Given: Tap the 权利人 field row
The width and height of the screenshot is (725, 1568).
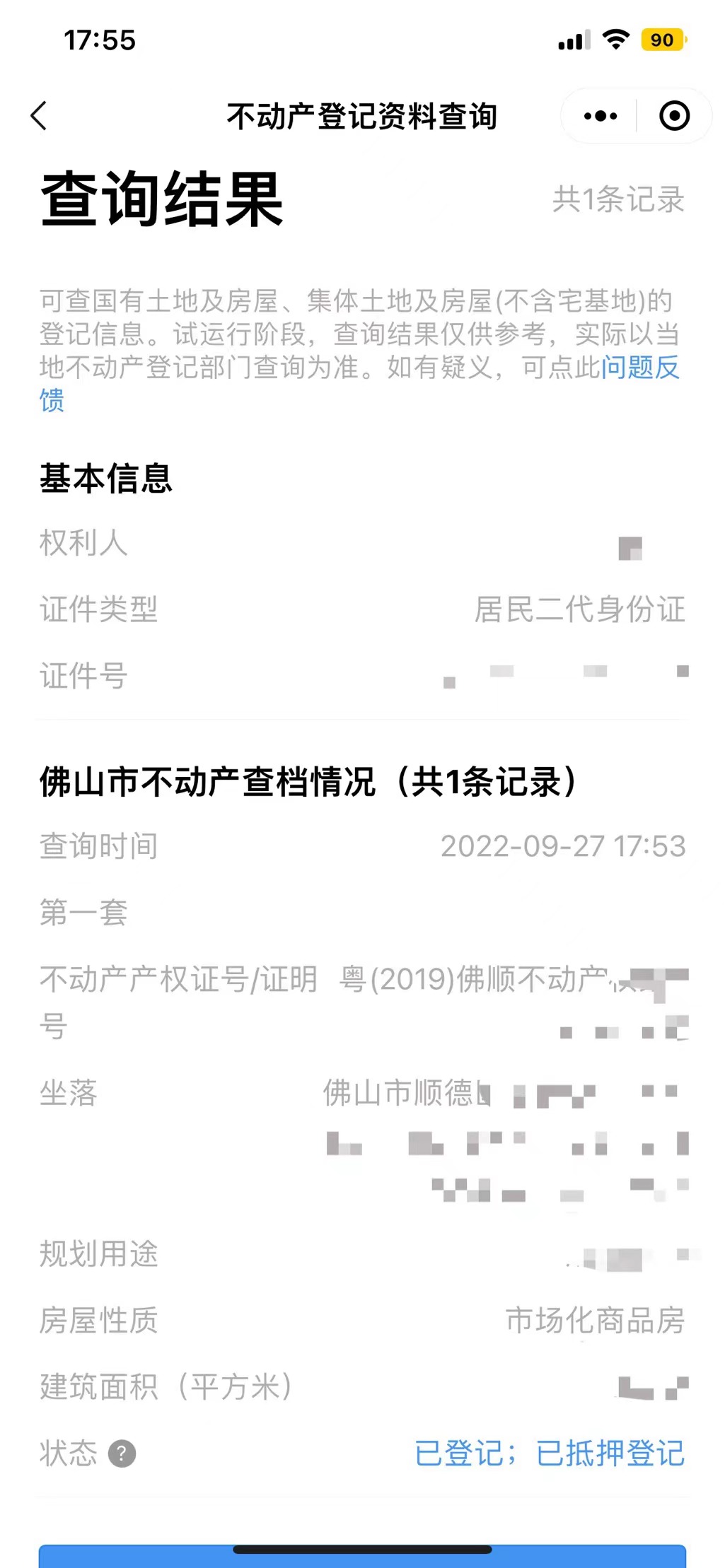Looking at the screenshot, I should click(83, 544).
